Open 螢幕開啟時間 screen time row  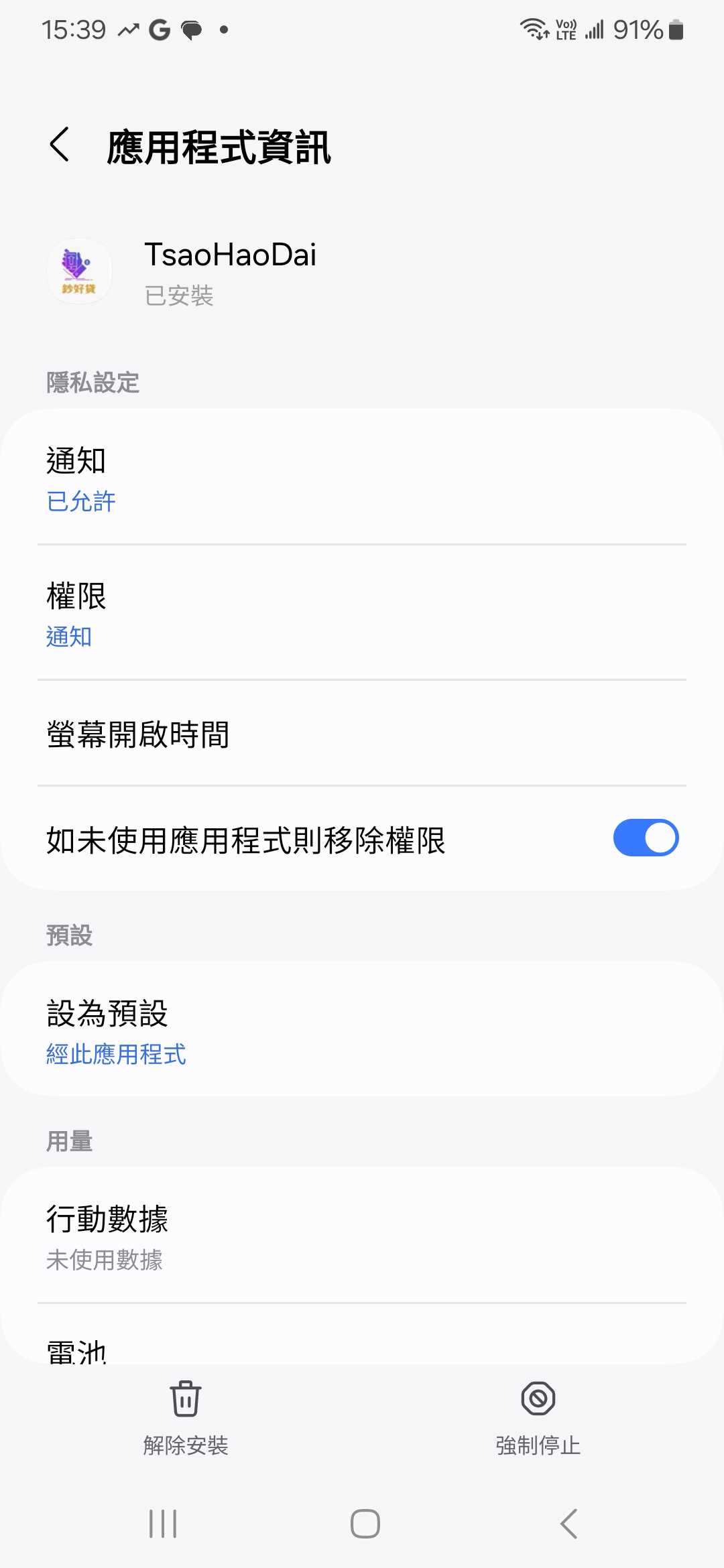point(362,734)
